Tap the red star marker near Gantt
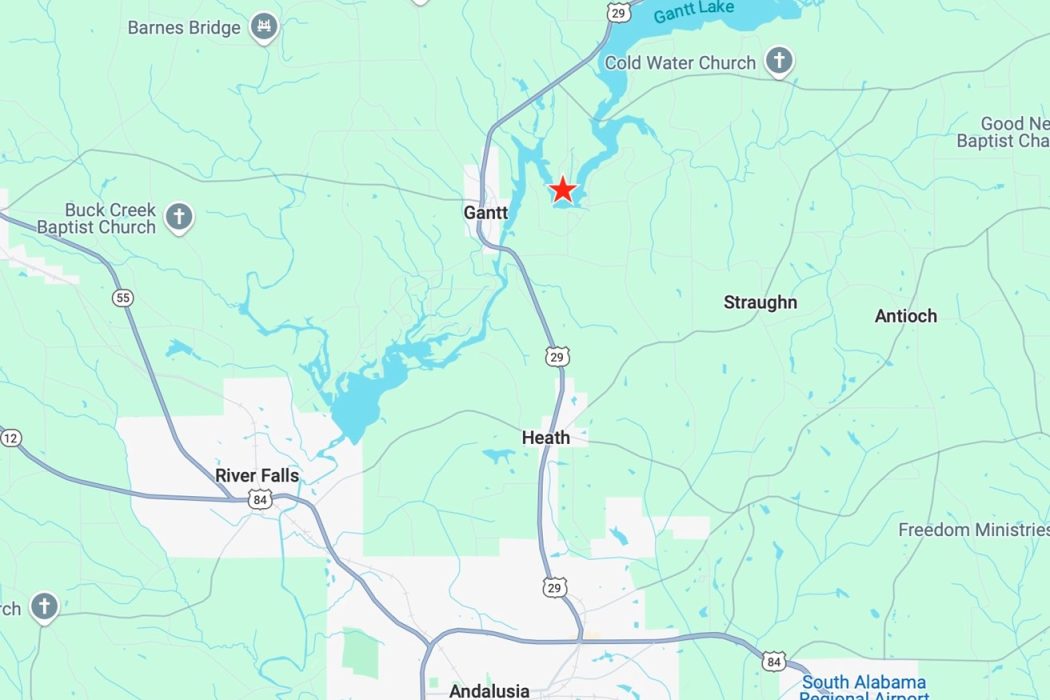 click(x=563, y=189)
